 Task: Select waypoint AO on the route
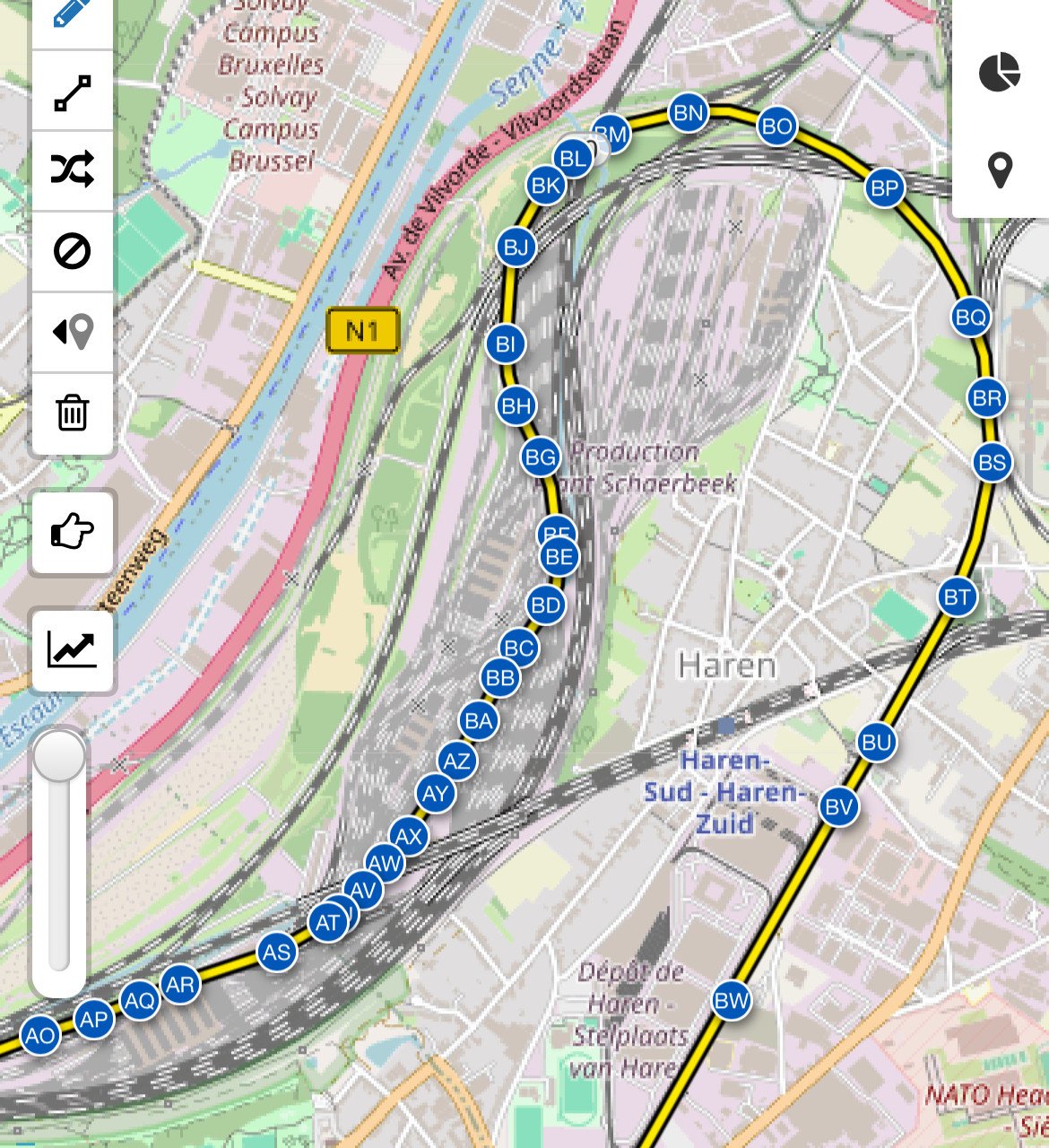click(x=39, y=1037)
